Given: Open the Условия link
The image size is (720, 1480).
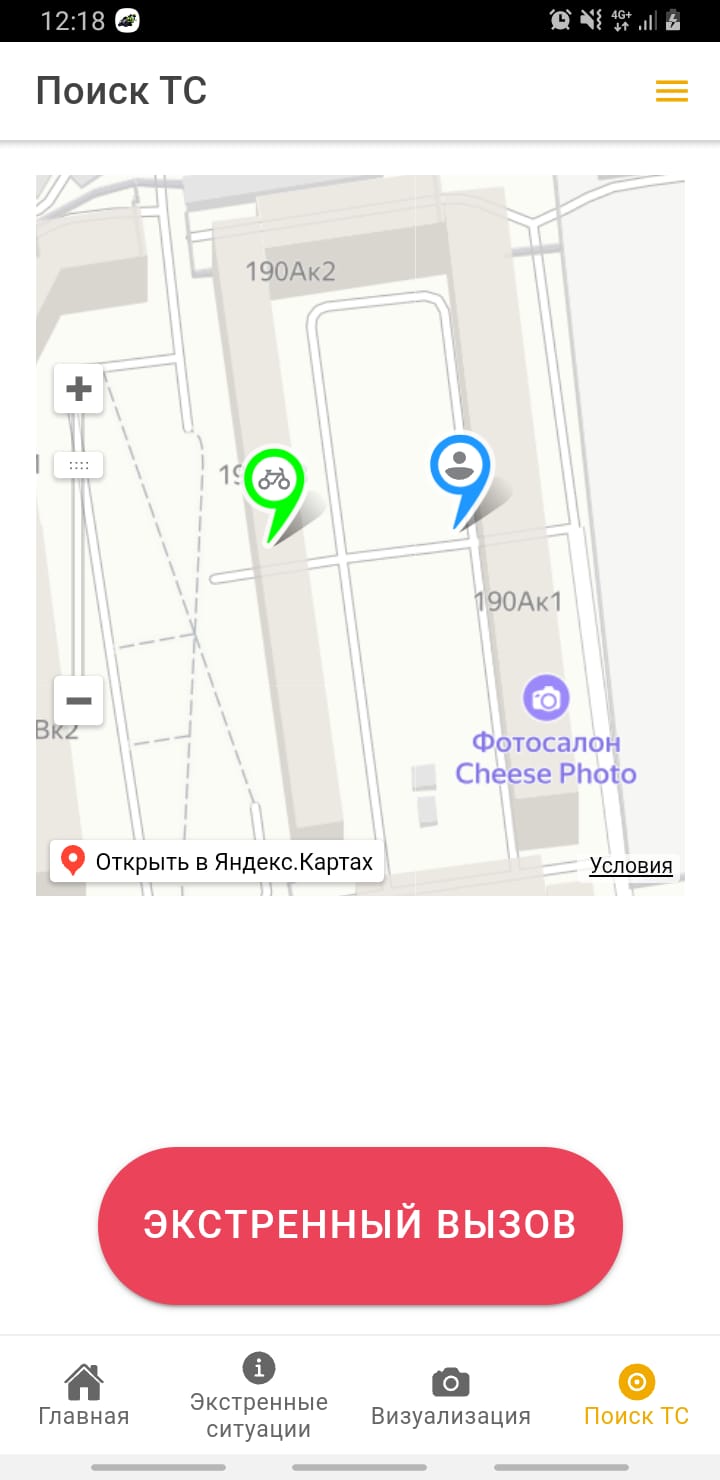Looking at the screenshot, I should point(630,866).
